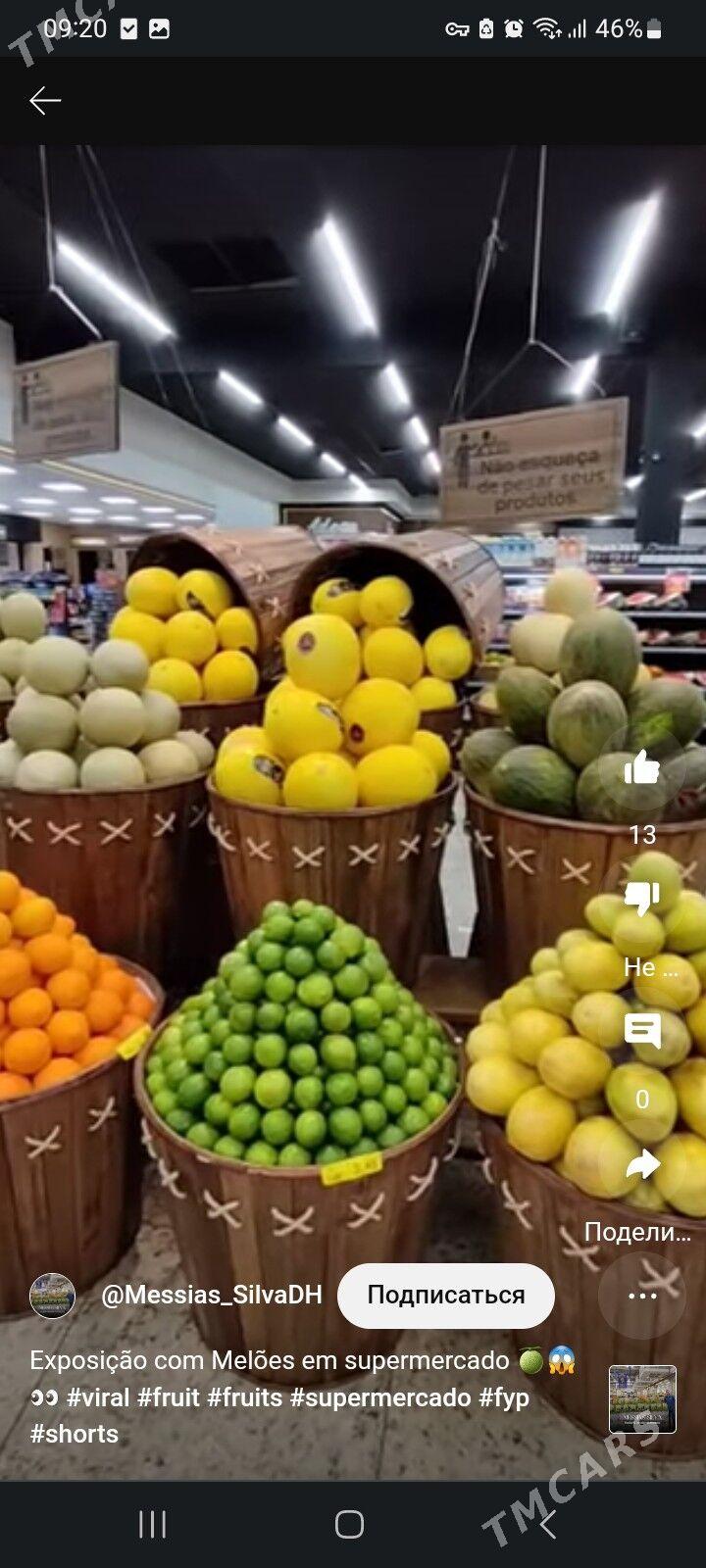Open the comments section
This screenshot has width=706, height=1568.
coord(642,1031)
